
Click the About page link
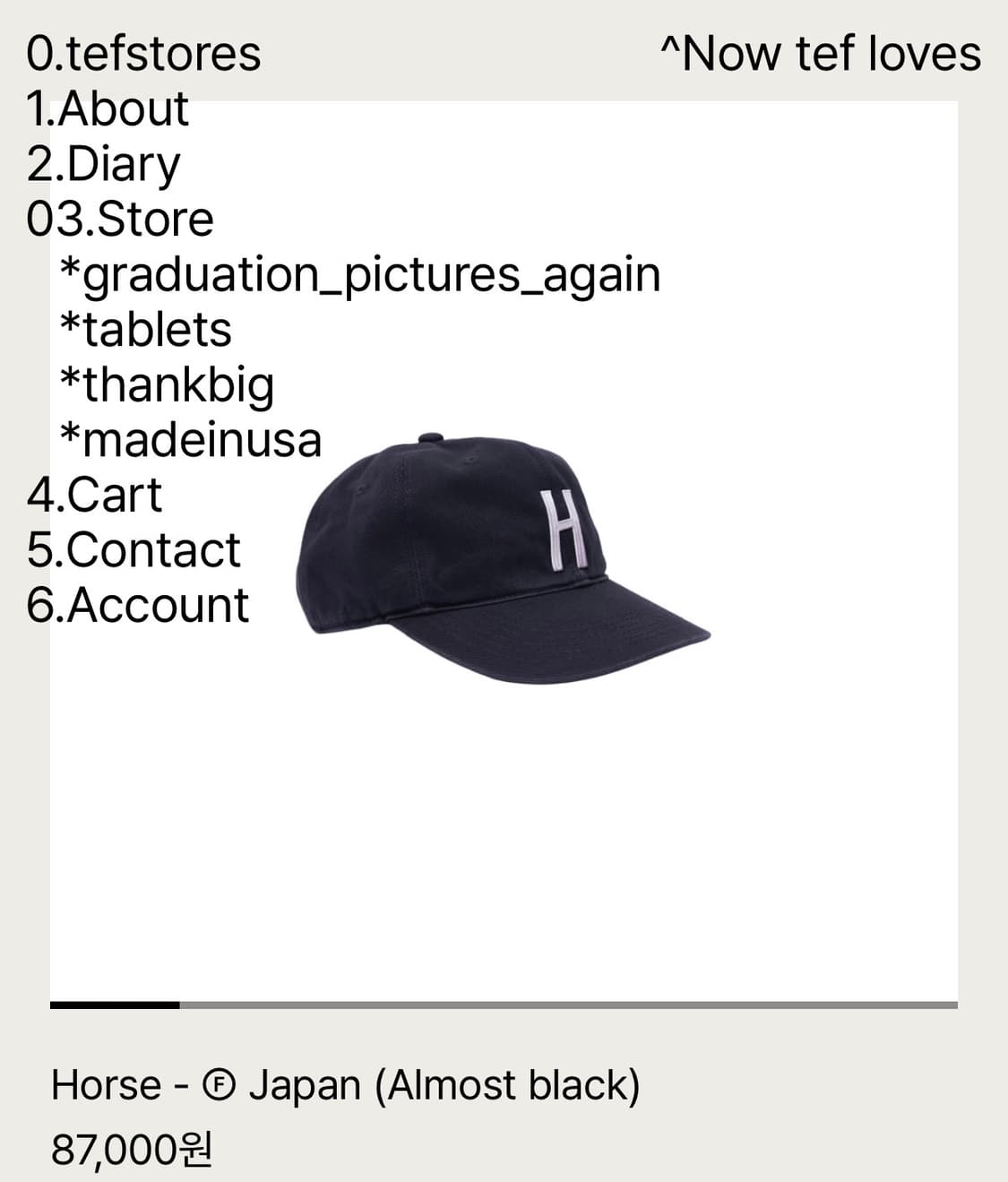(x=108, y=108)
